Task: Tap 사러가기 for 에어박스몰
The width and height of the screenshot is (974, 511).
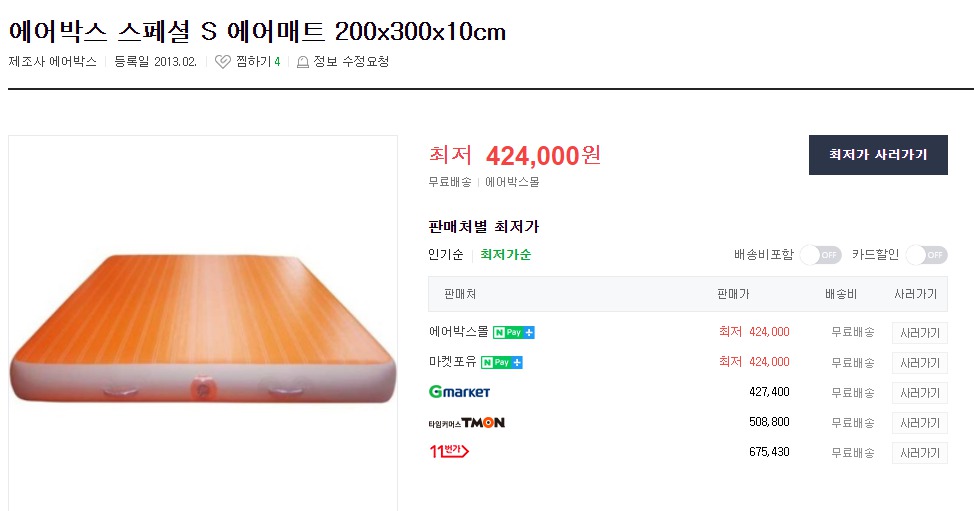Action: (x=919, y=333)
